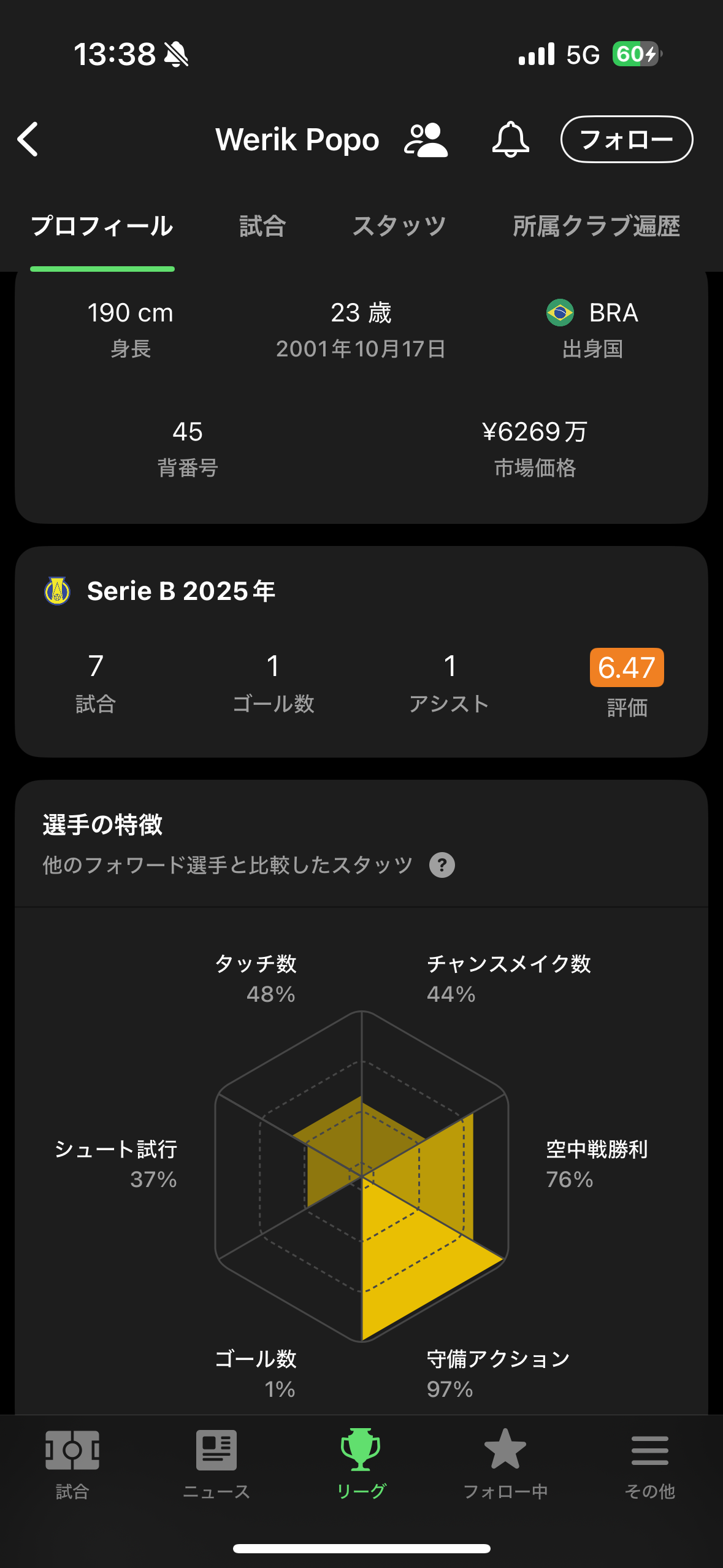Tap the question mark help icon

pyautogui.click(x=442, y=866)
